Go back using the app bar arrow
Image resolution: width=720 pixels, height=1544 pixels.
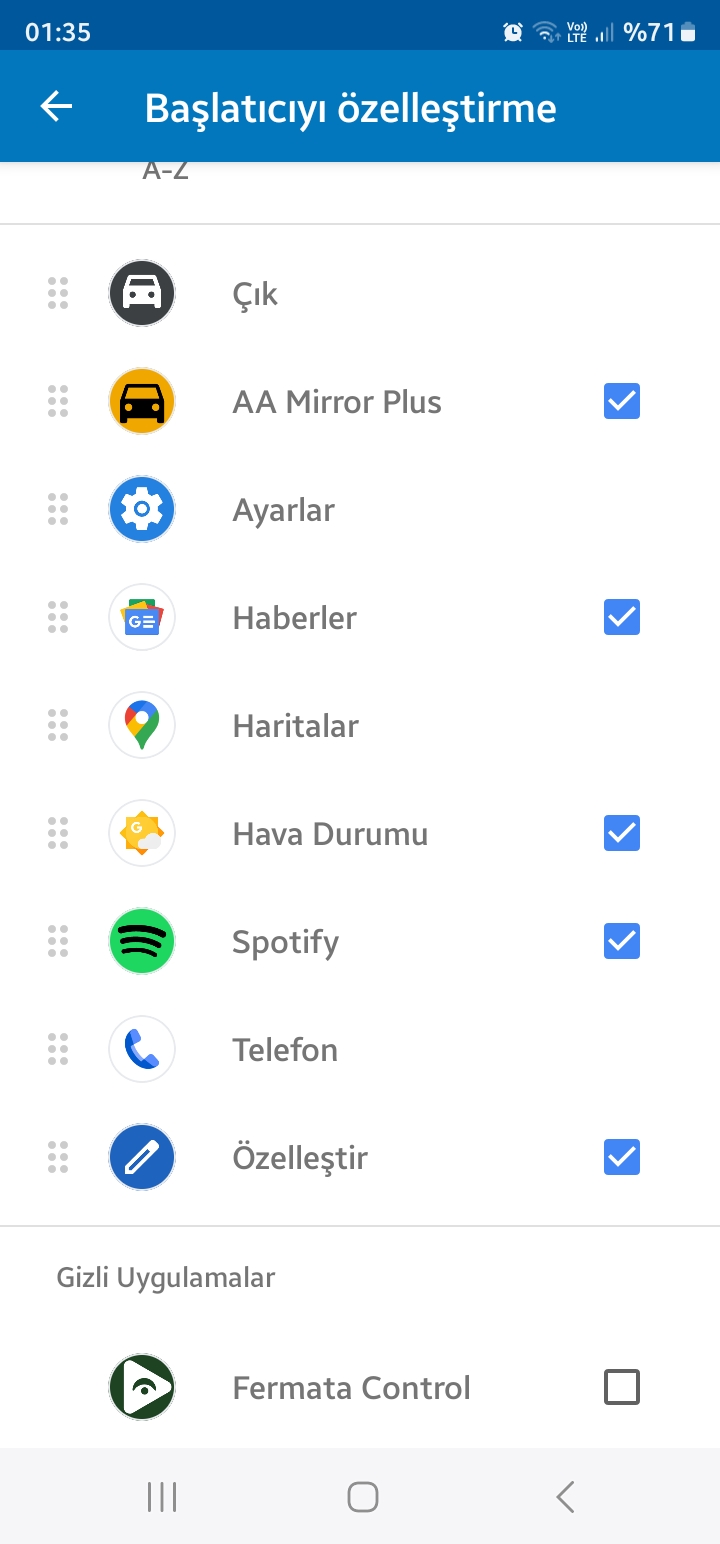click(x=57, y=107)
